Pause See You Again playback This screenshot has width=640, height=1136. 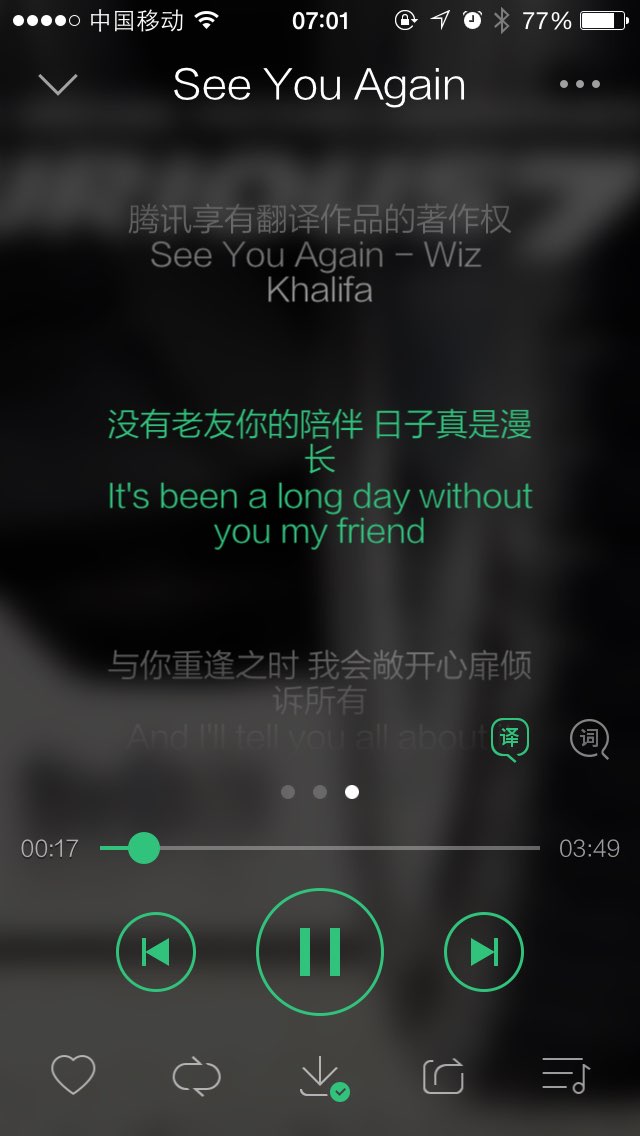320,951
